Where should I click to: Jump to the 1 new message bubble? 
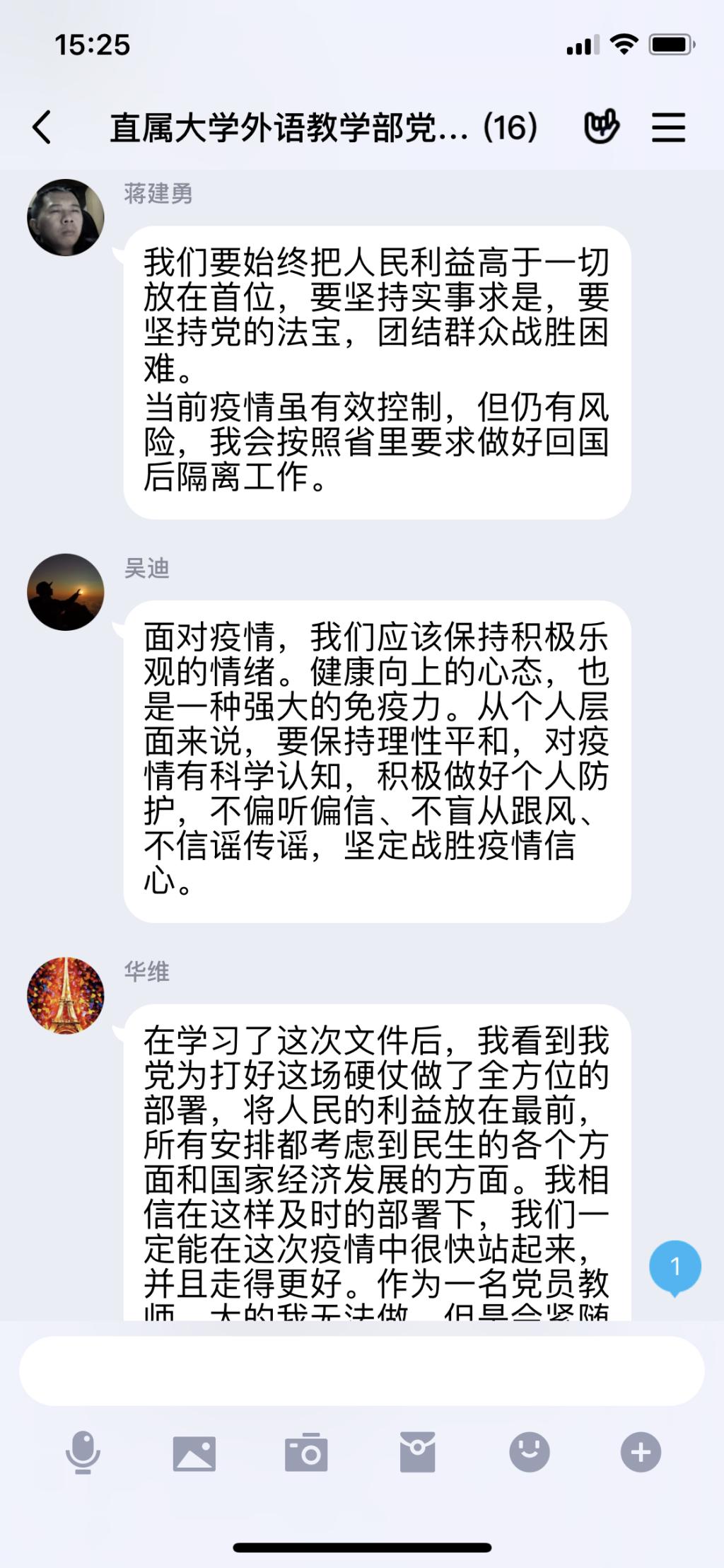click(x=675, y=1267)
